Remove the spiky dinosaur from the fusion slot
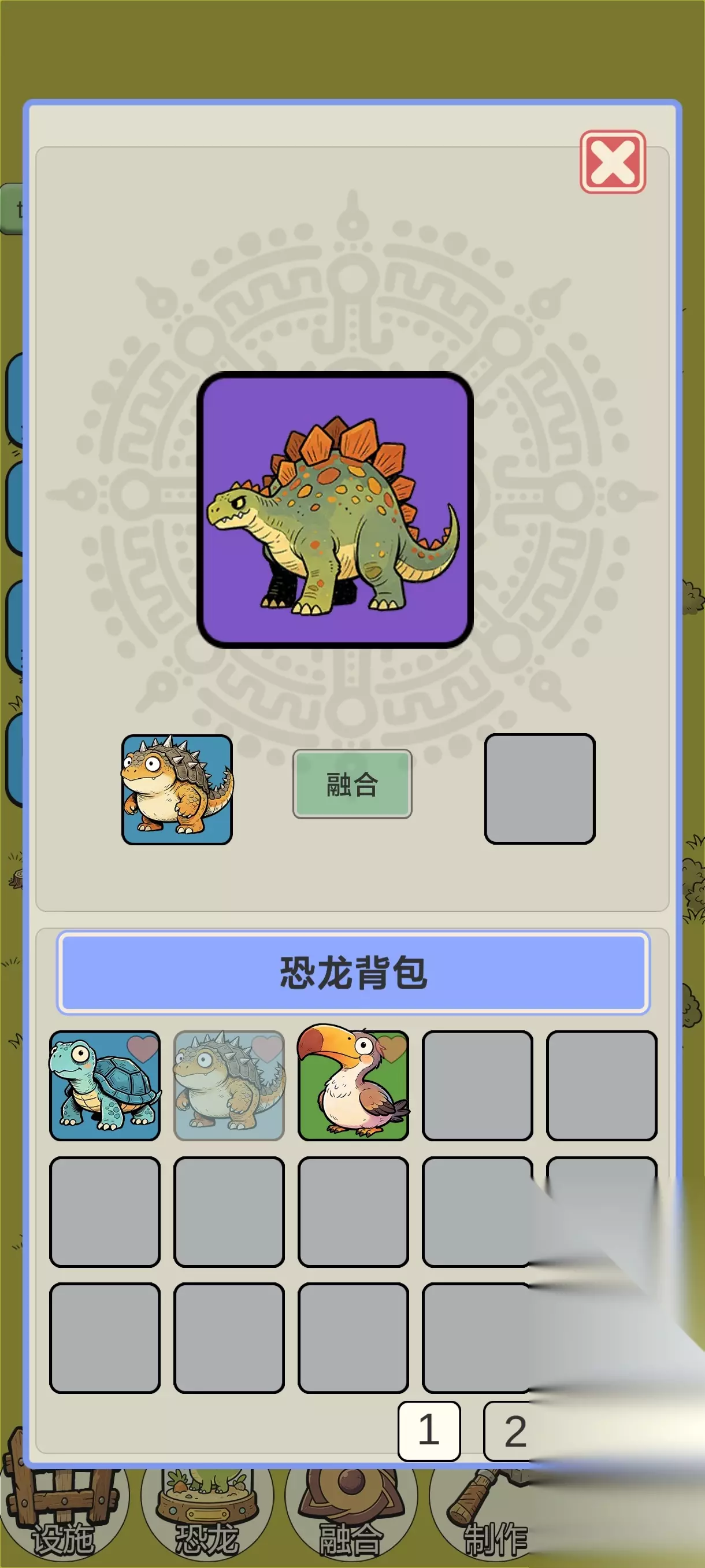 (x=177, y=789)
